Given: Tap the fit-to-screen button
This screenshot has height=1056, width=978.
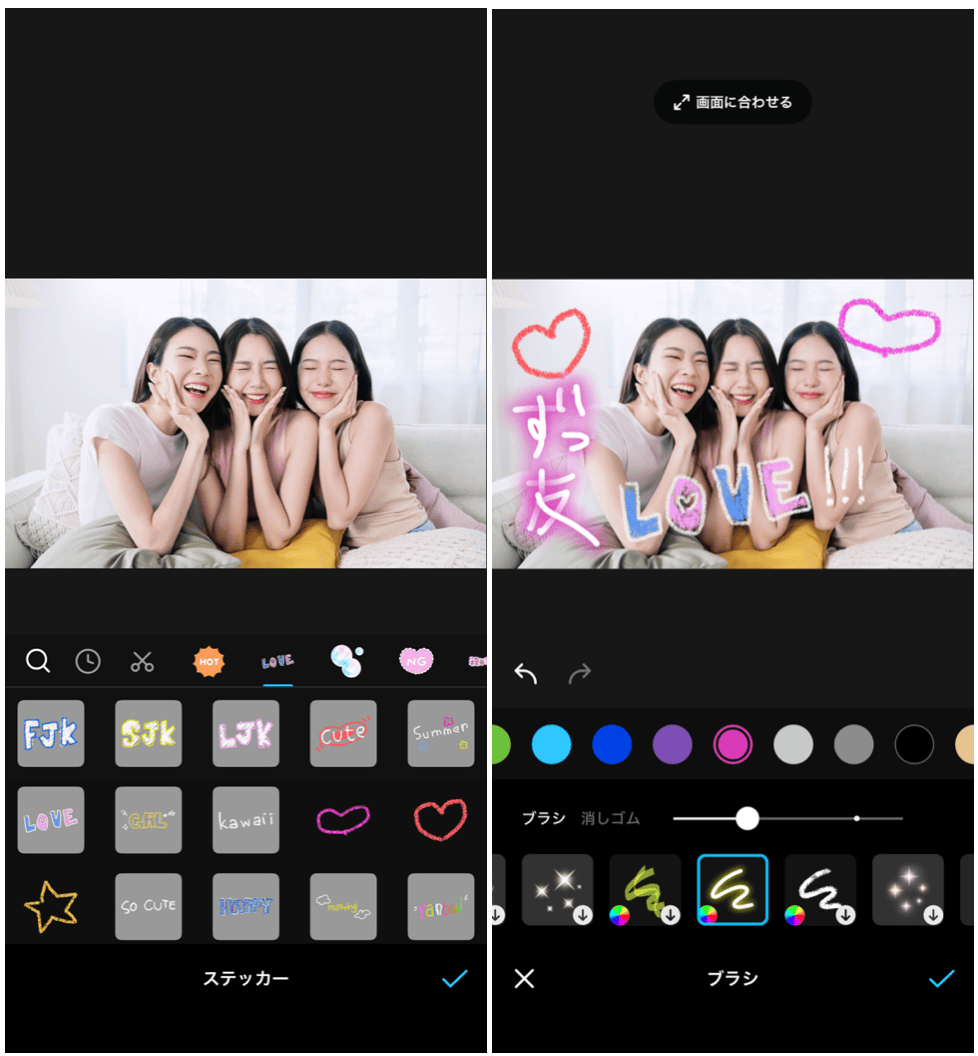Looking at the screenshot, I should 733,102.
